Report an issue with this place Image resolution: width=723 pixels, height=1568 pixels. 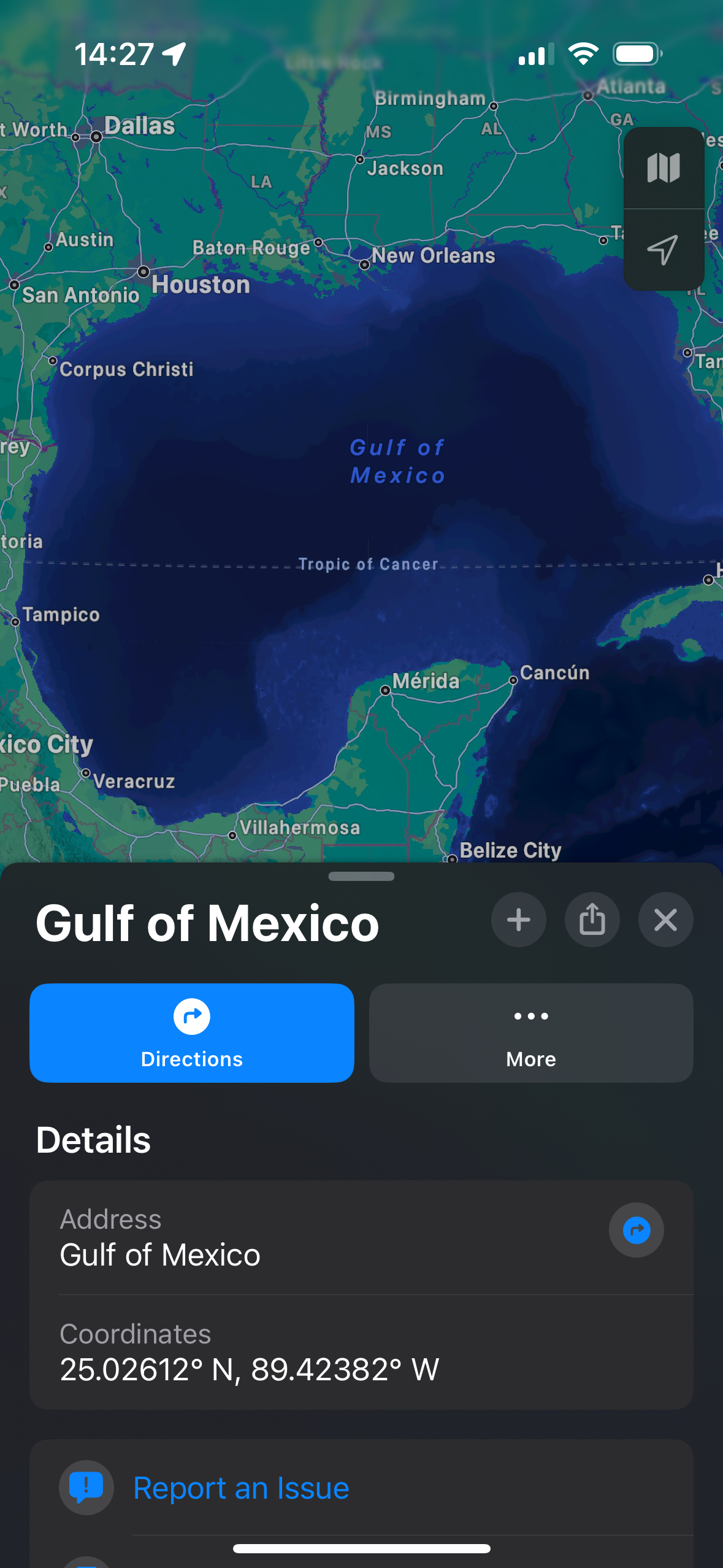click(x=241, y=1488)
